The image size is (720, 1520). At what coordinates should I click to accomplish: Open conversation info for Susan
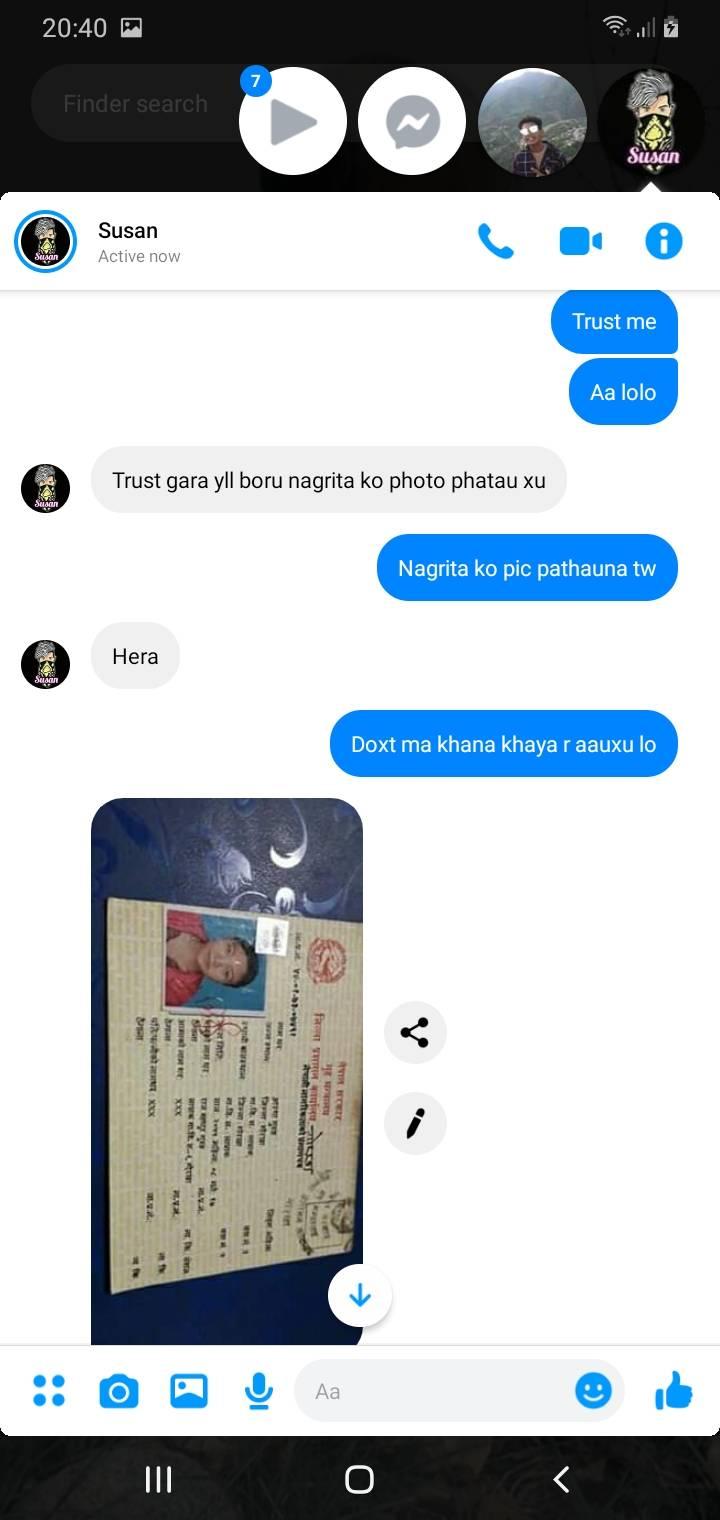tap(664, 241)
